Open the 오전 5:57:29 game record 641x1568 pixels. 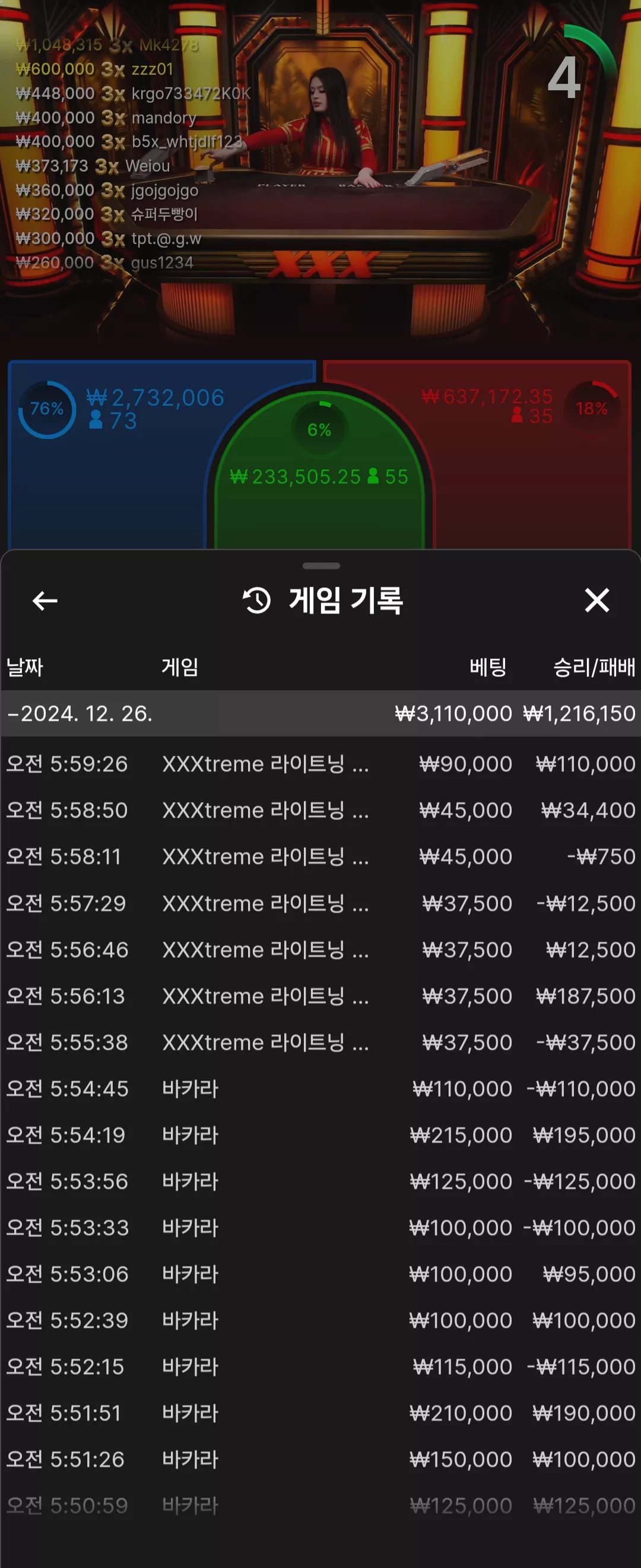click(320, 903)
